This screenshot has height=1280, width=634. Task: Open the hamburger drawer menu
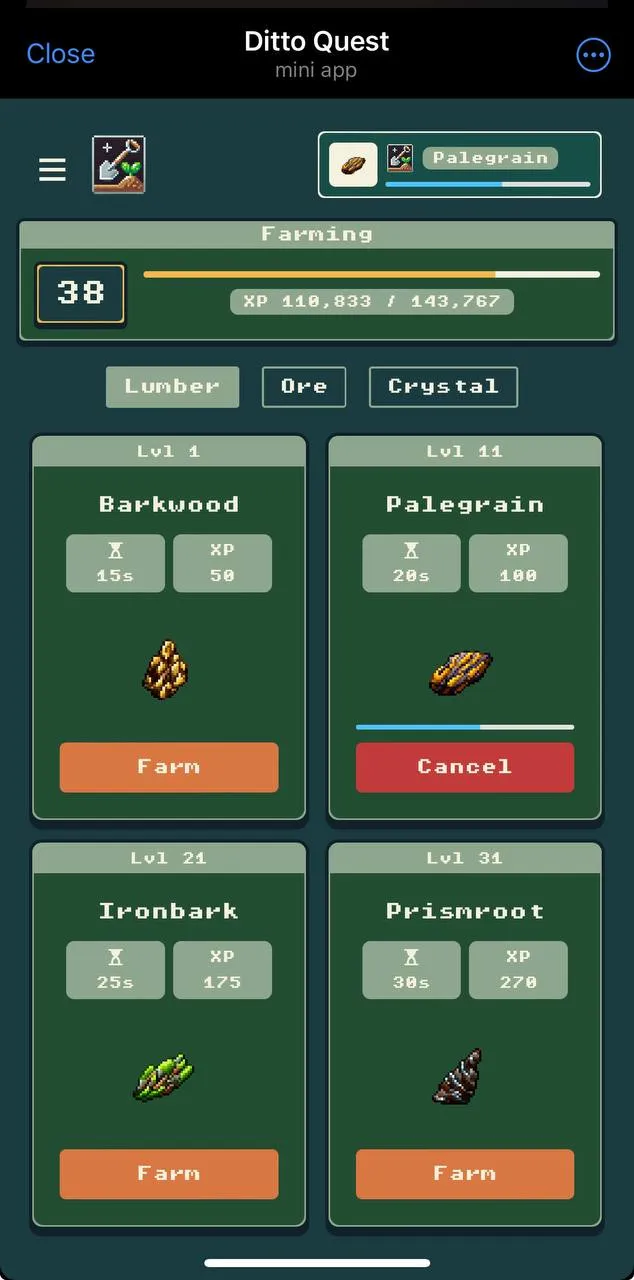[52, 170]
